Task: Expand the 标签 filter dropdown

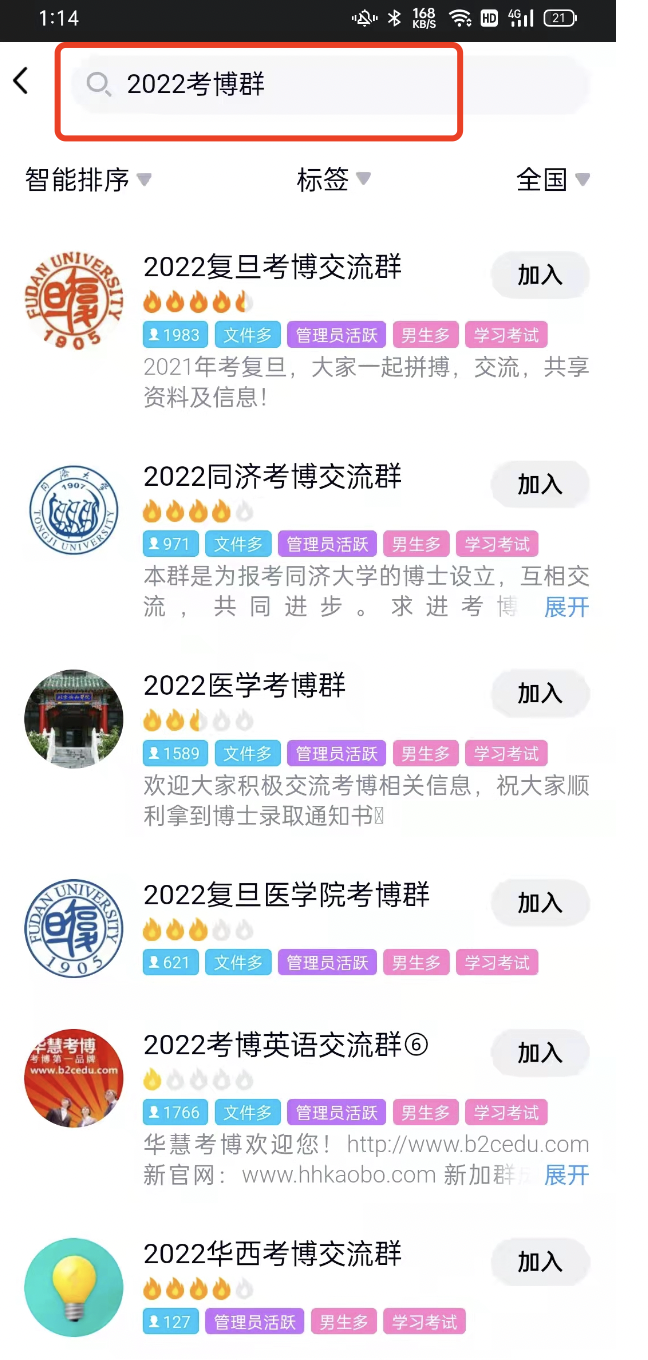Action: (x=333, y=180)
